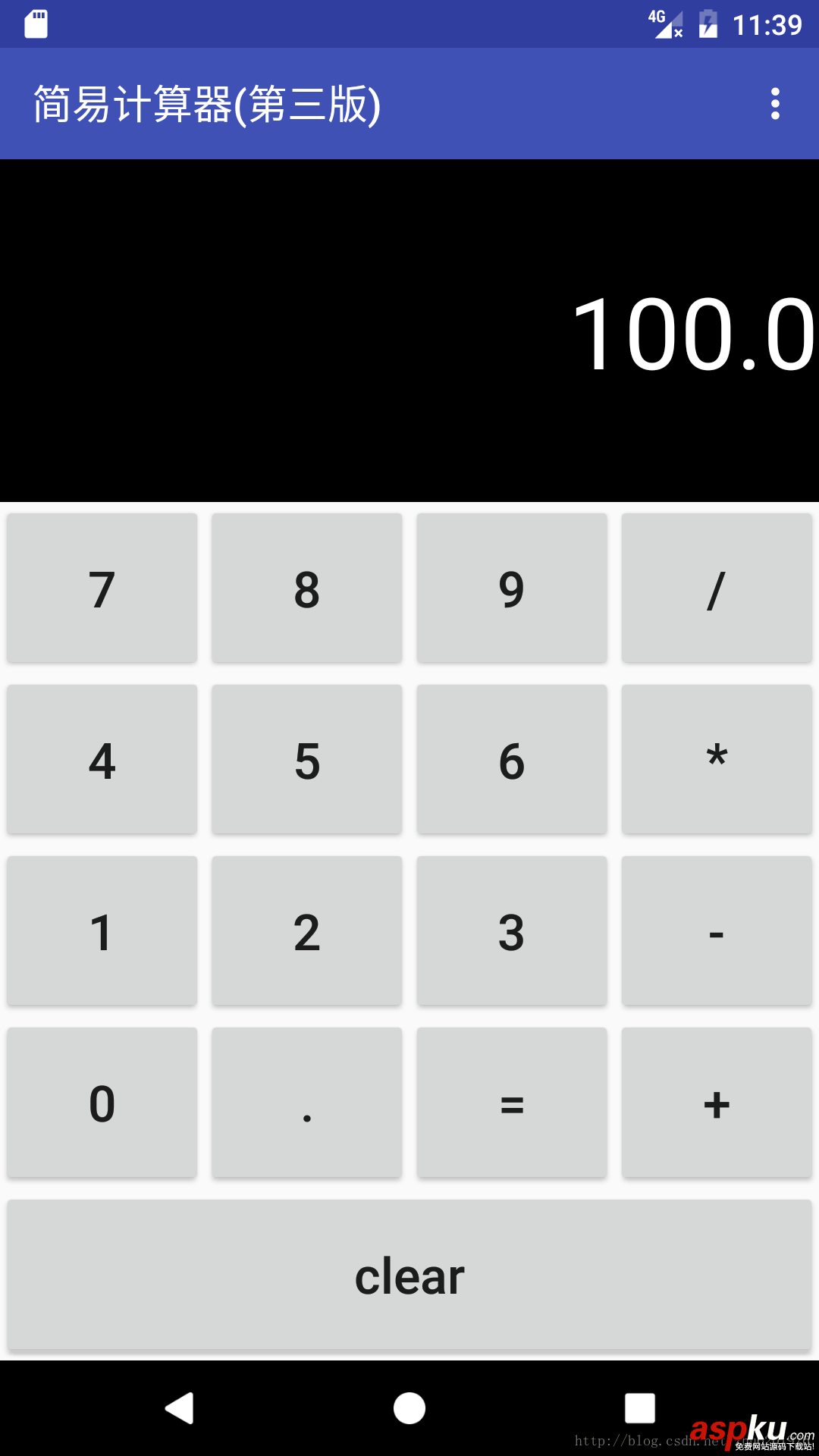Select the divide operator
Screen dimensions: 819x1456
(x=717, y=588)
